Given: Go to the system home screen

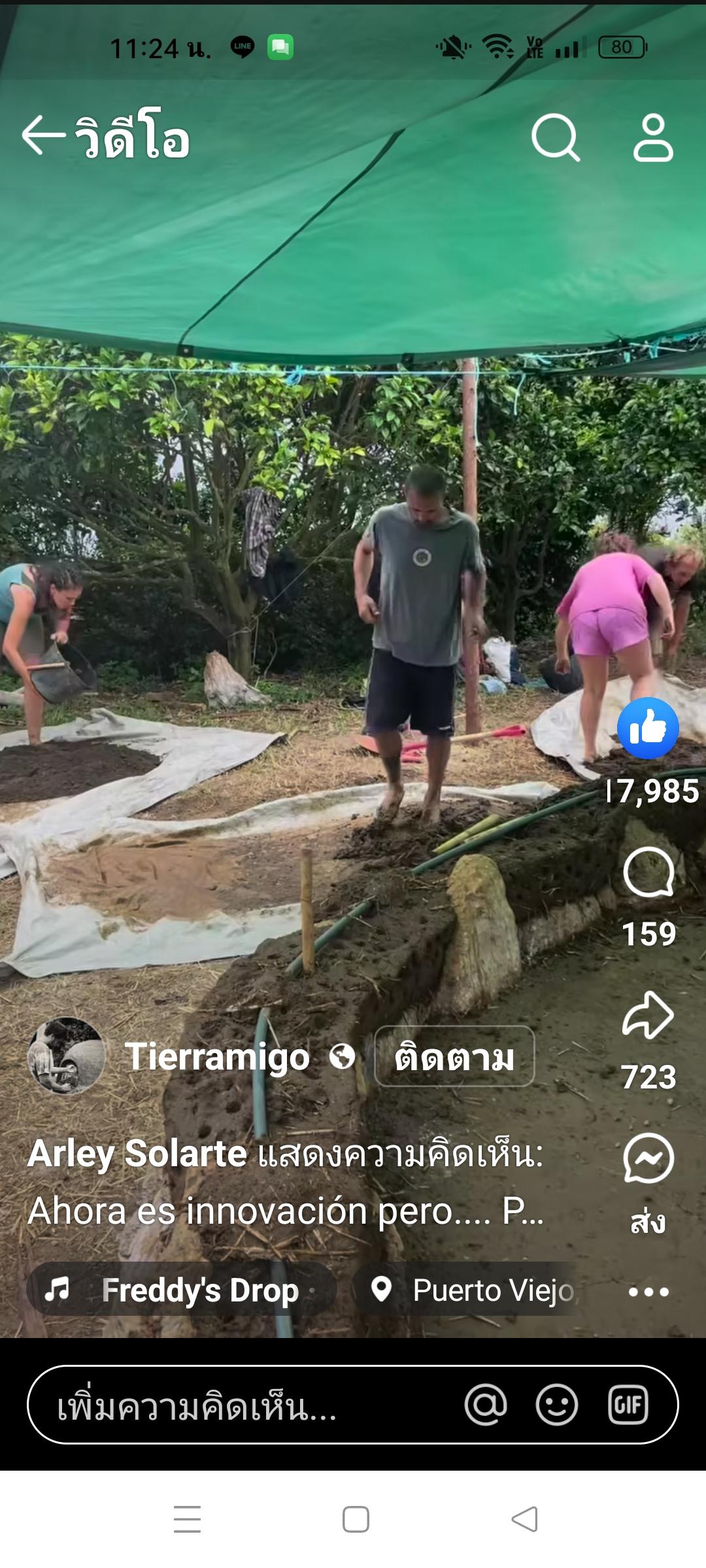Looking at the screenshot, I should [356, 1519].
